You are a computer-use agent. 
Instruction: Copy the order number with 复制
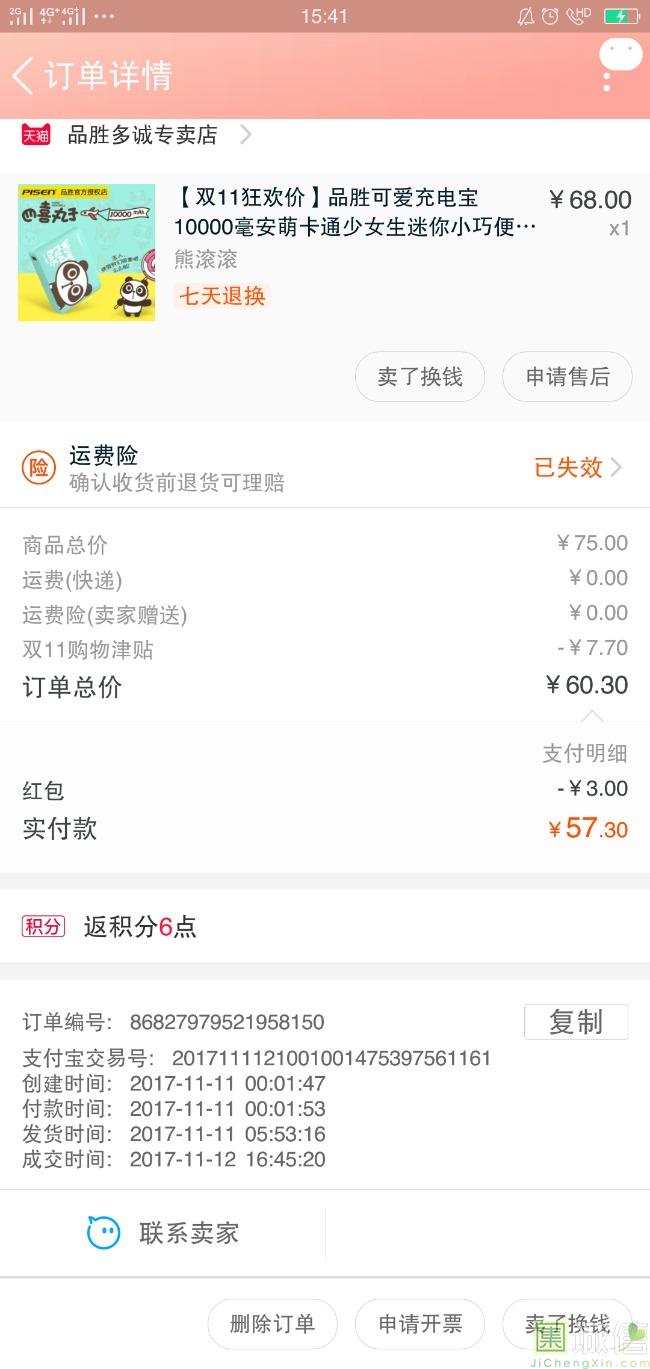576,1022
